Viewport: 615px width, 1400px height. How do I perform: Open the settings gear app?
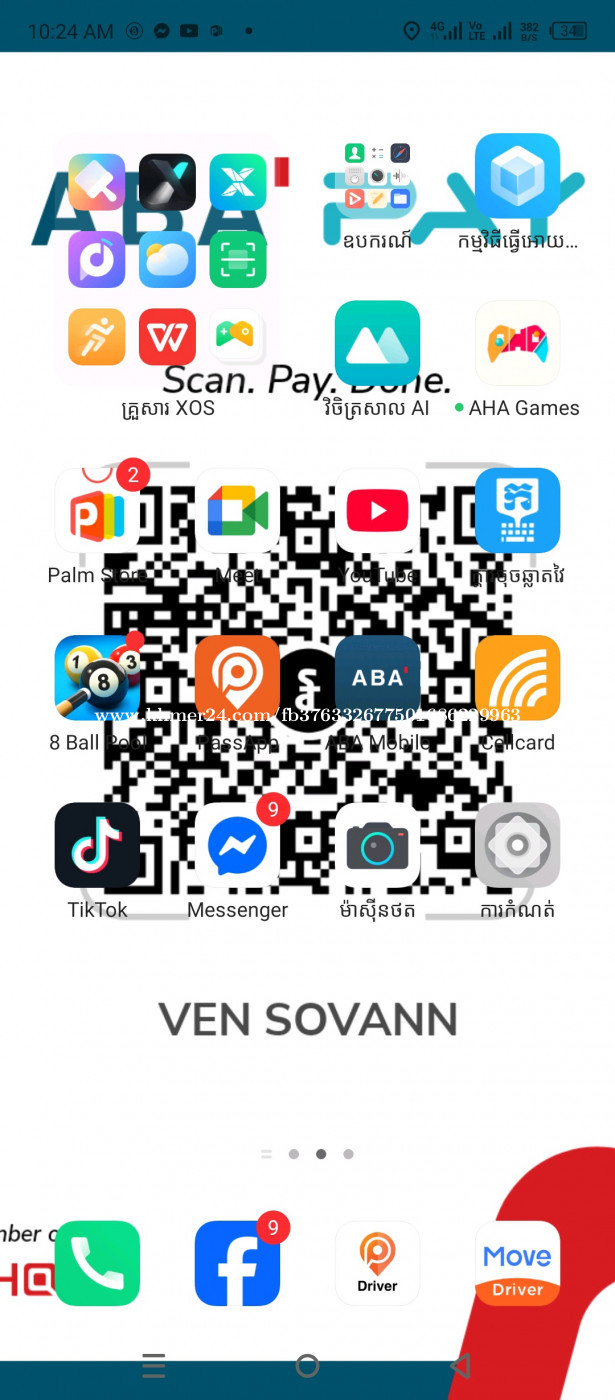pyautogui.click(x=517, y=845)
